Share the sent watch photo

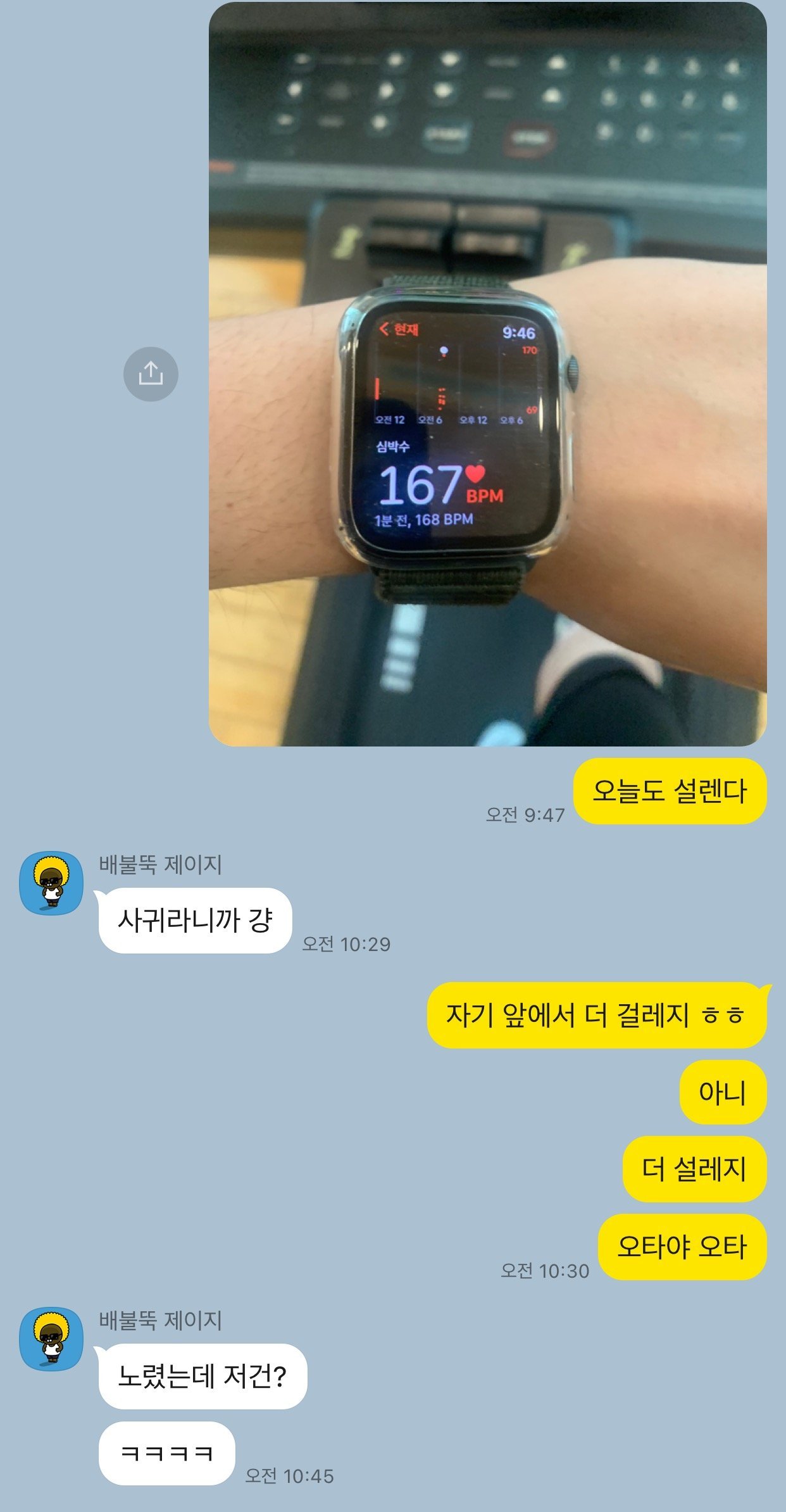(151, 374)
